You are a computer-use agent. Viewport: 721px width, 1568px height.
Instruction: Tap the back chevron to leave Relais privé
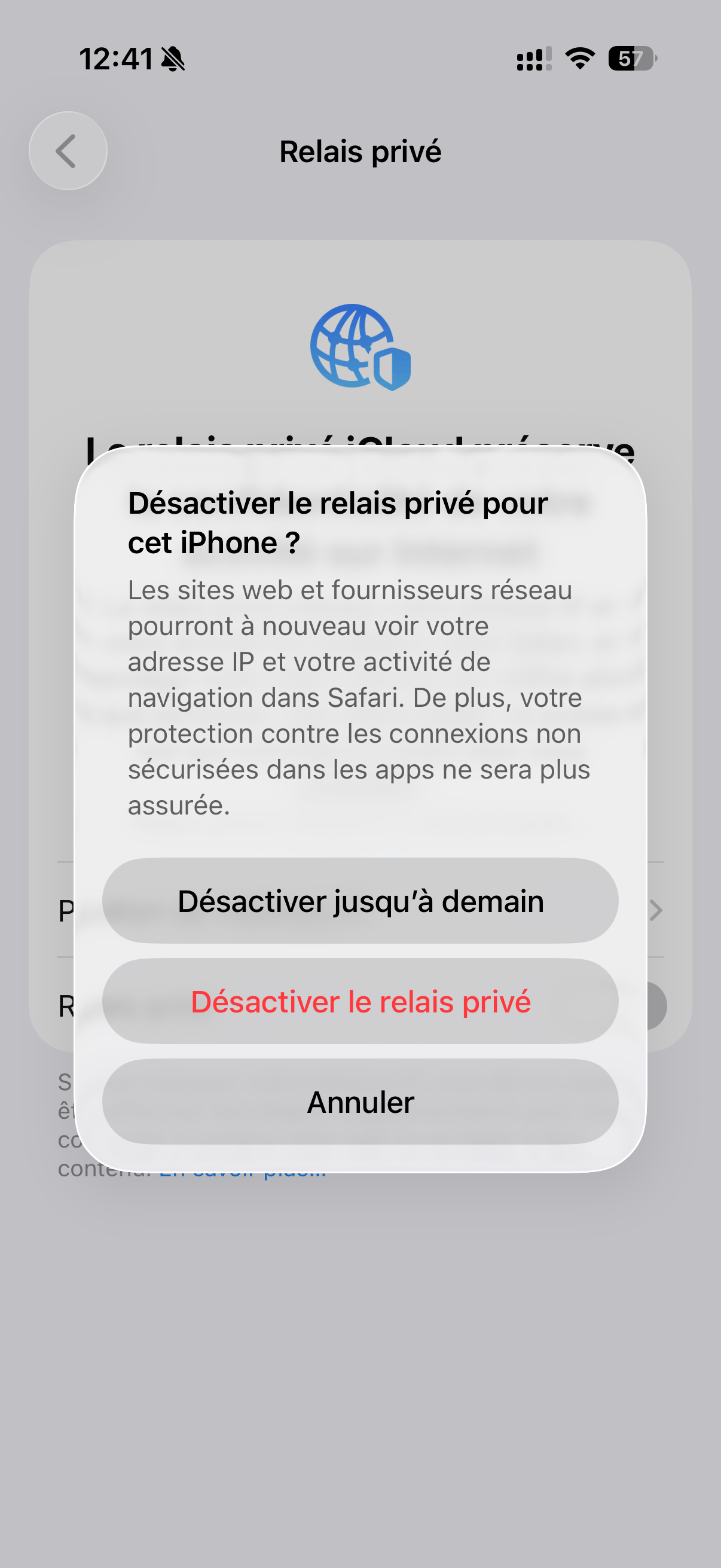pyautogui.click(x=67, y=151)
